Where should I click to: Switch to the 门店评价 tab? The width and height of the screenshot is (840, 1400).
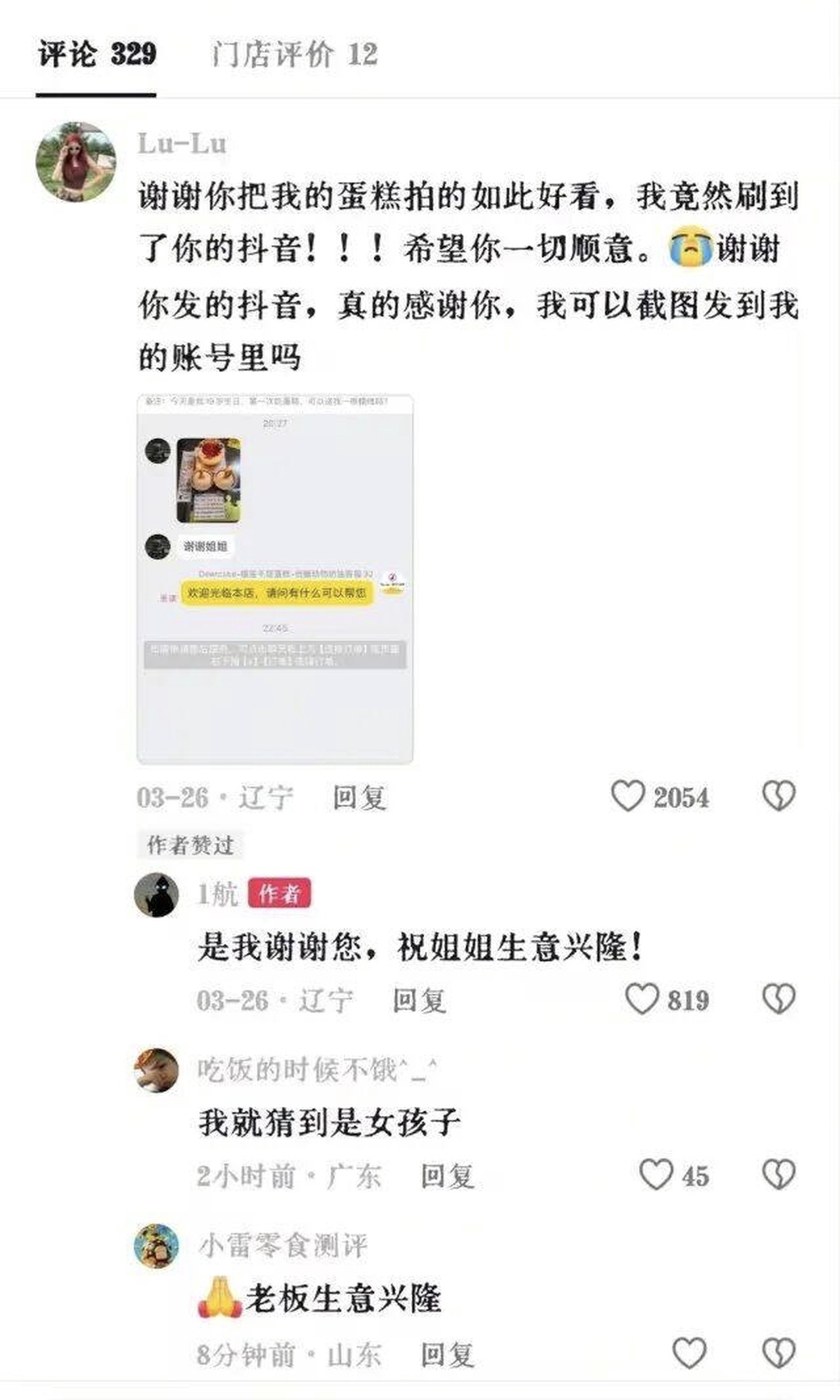[294, 55]
